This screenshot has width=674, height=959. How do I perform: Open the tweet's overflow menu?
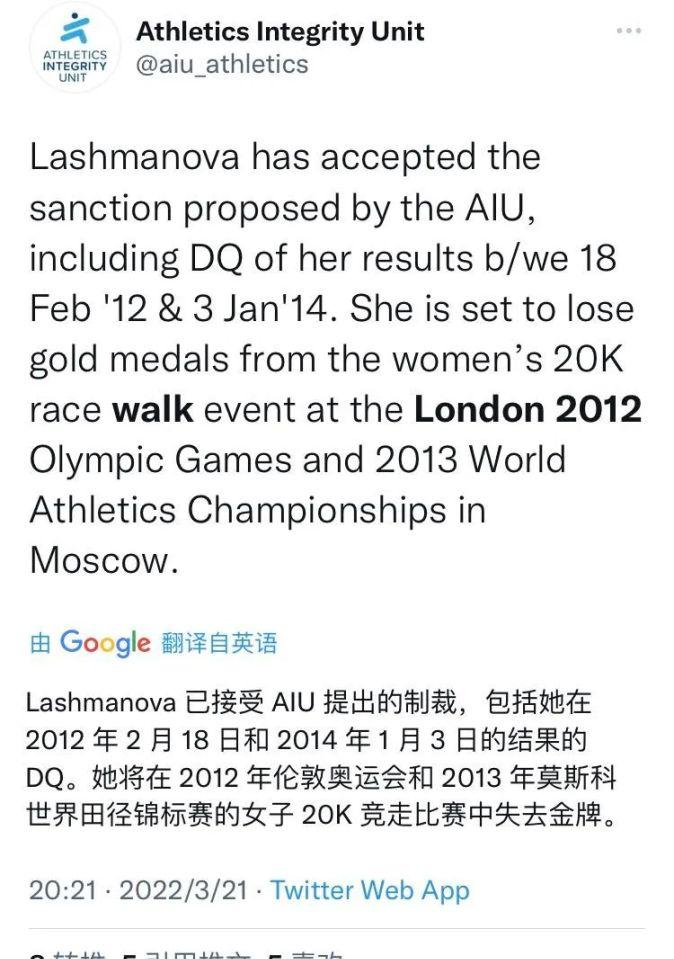628,31
